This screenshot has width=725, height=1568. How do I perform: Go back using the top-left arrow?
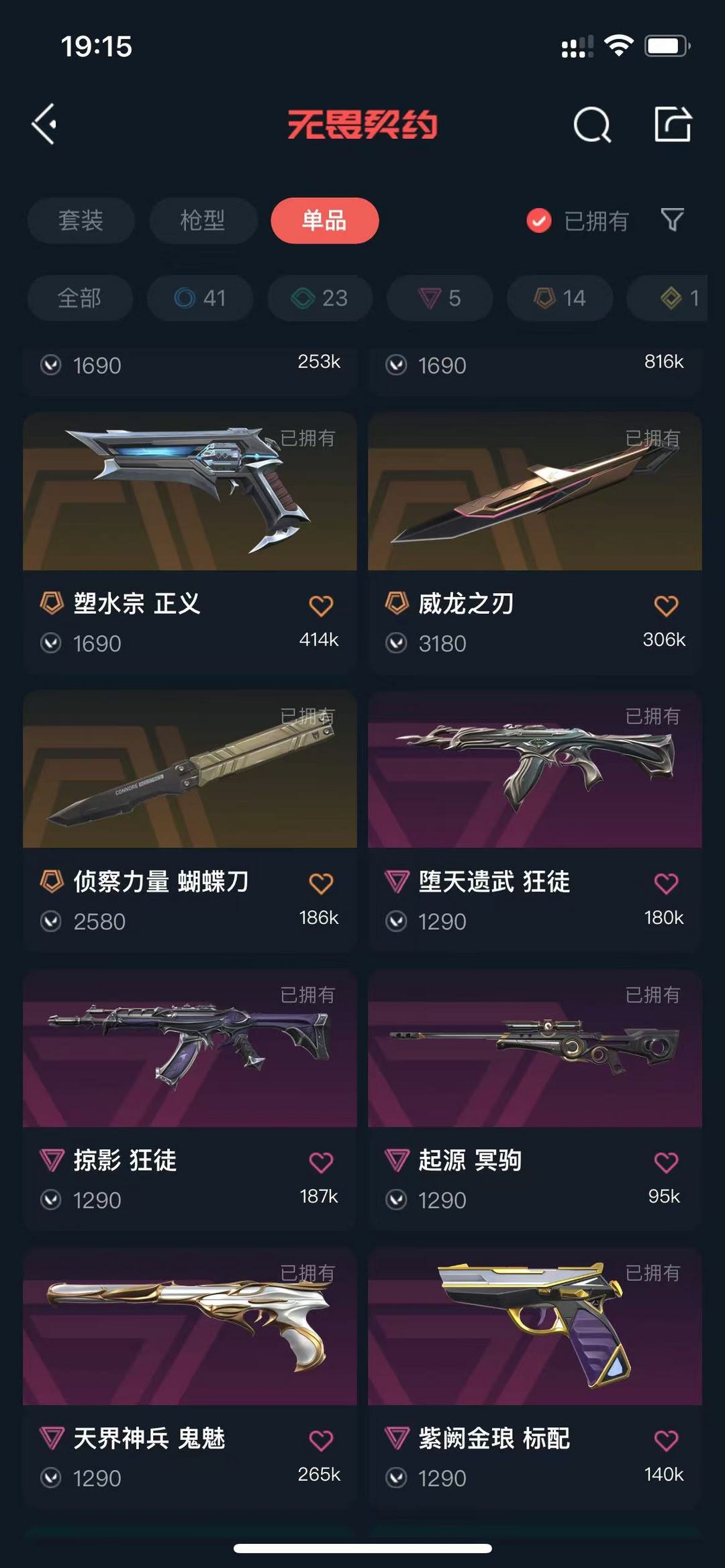[x=44, y=124]
